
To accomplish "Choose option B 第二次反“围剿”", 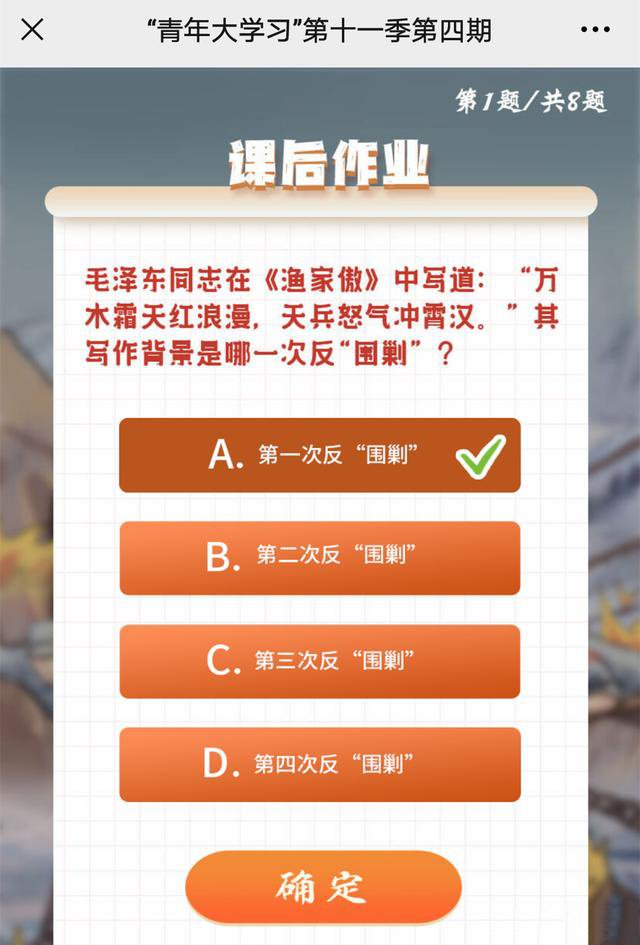I will [x=319, y=557].
